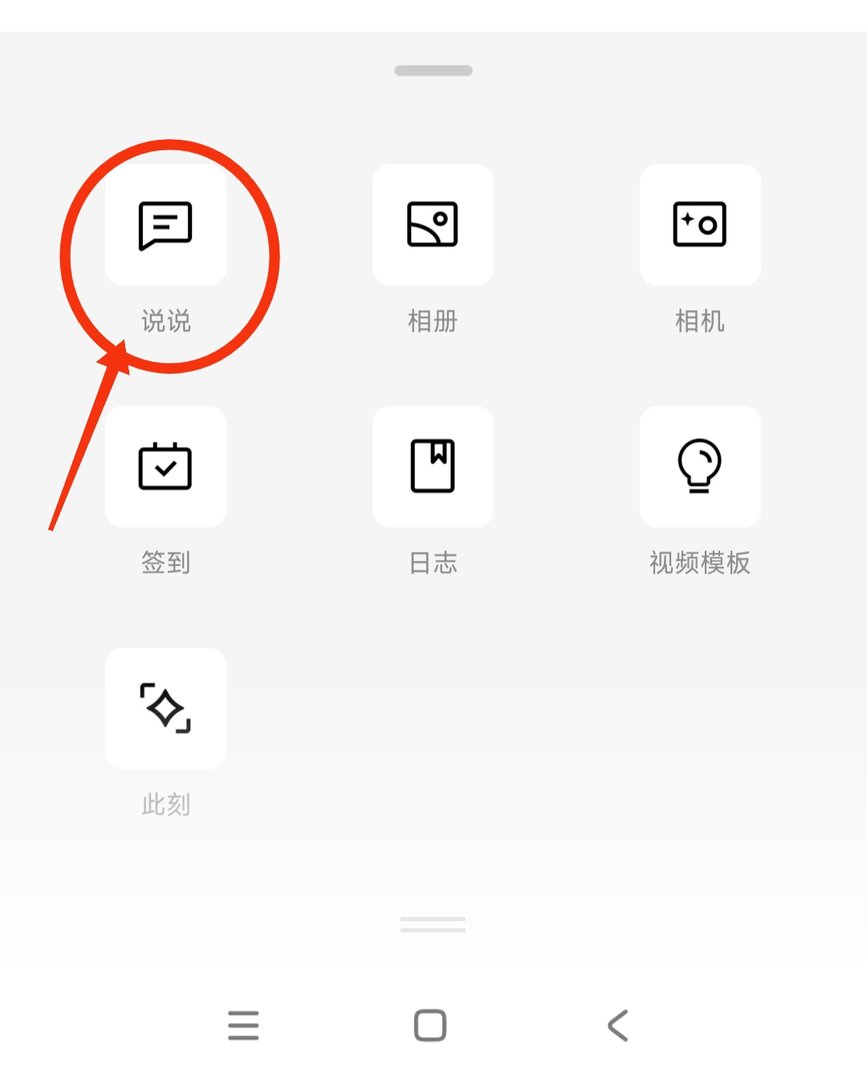867x1080 pixels.
Task: Tap the 日志 text label
Action: point(432,563)
